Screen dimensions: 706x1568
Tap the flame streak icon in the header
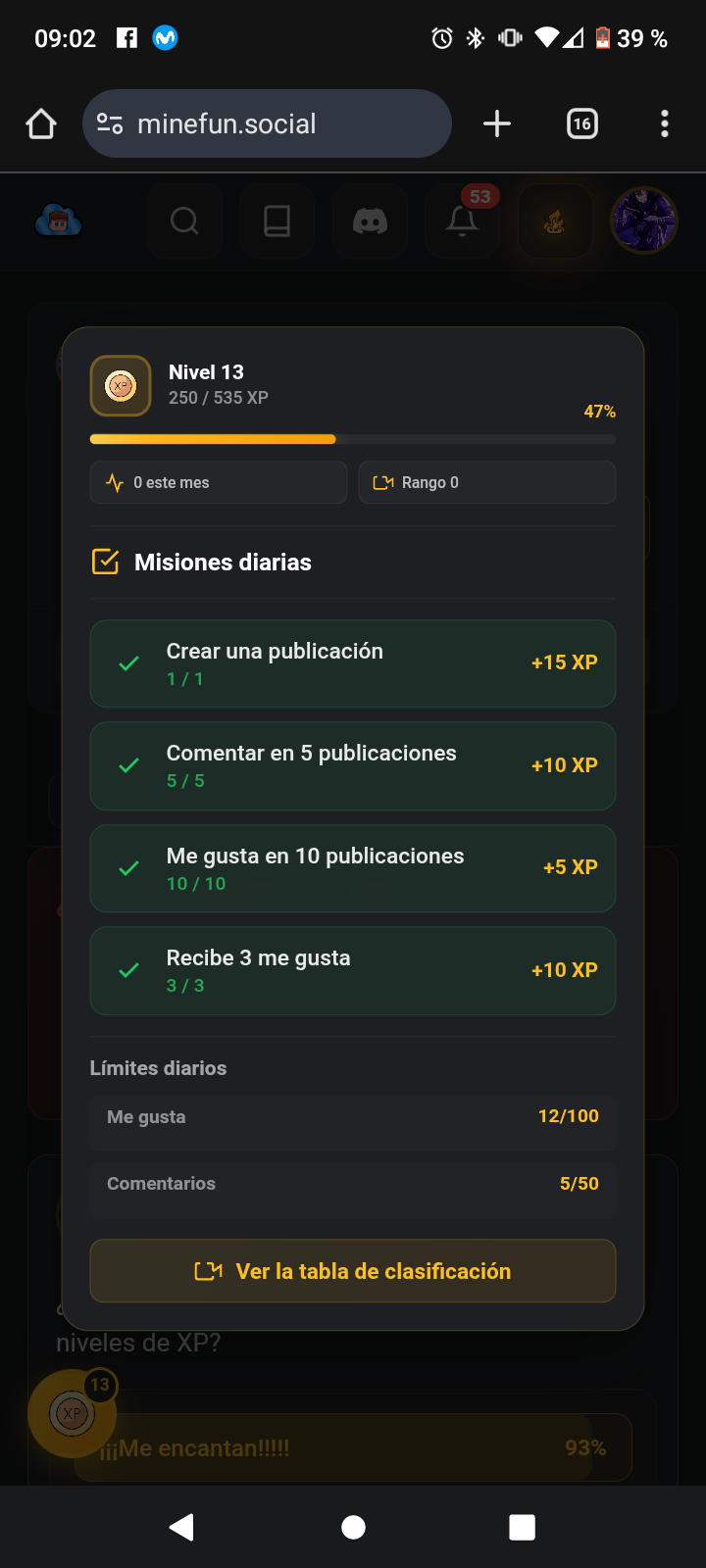555,221
